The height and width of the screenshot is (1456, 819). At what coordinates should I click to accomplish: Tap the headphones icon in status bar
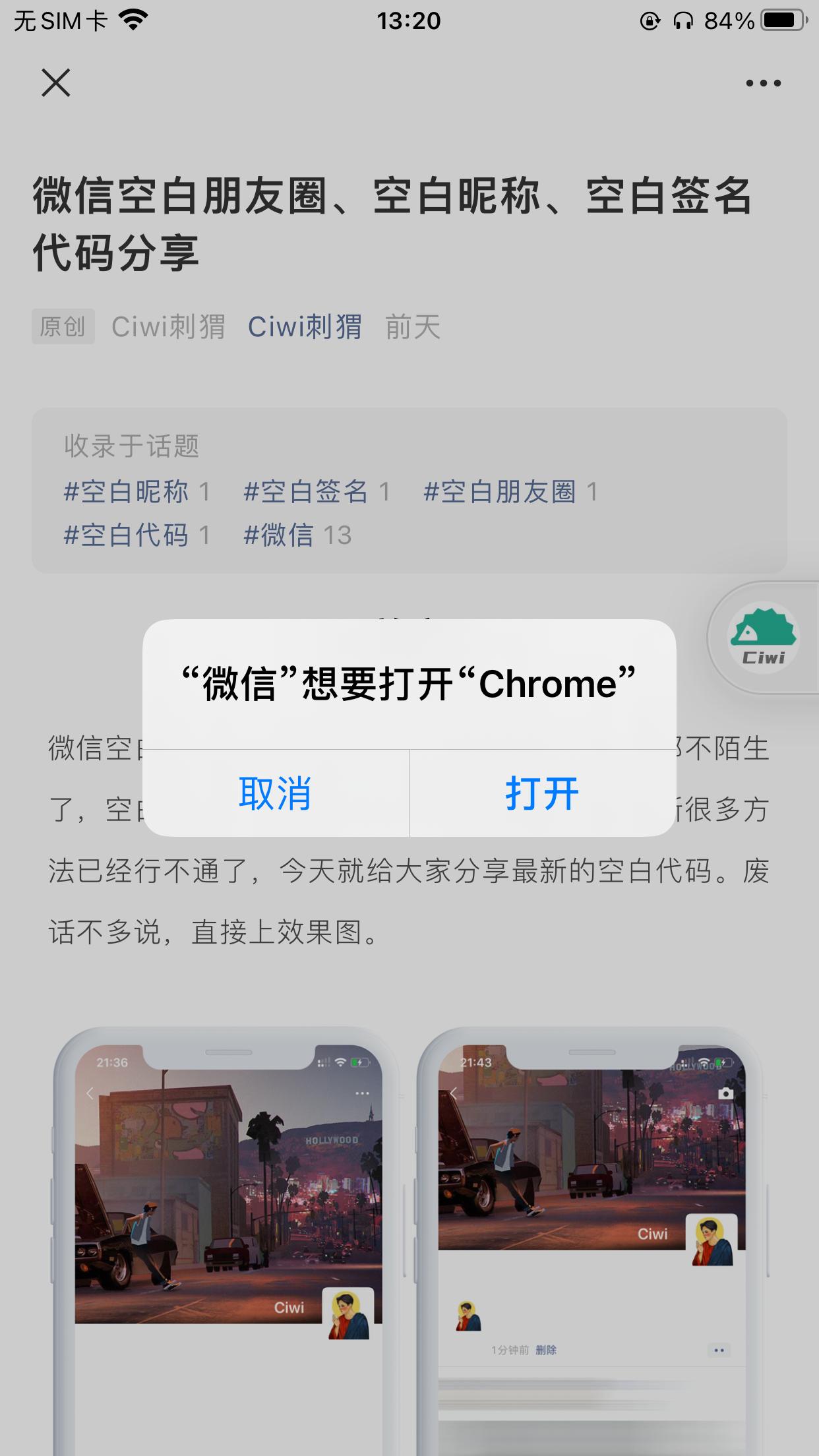[x=682, y=20]
